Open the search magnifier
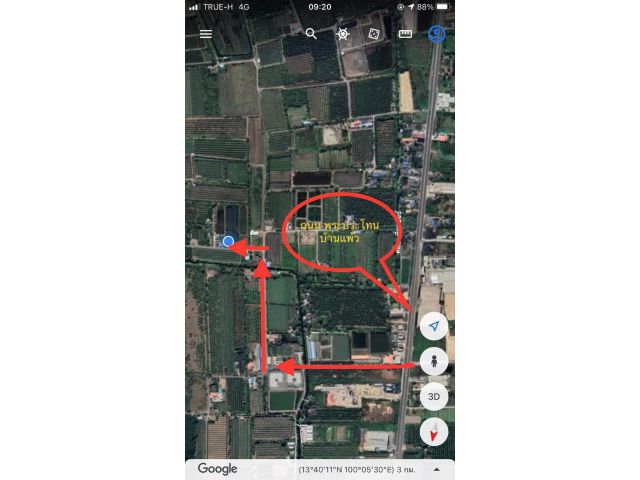The width and height of the screenshot is (640, 480). pos(311,33)
